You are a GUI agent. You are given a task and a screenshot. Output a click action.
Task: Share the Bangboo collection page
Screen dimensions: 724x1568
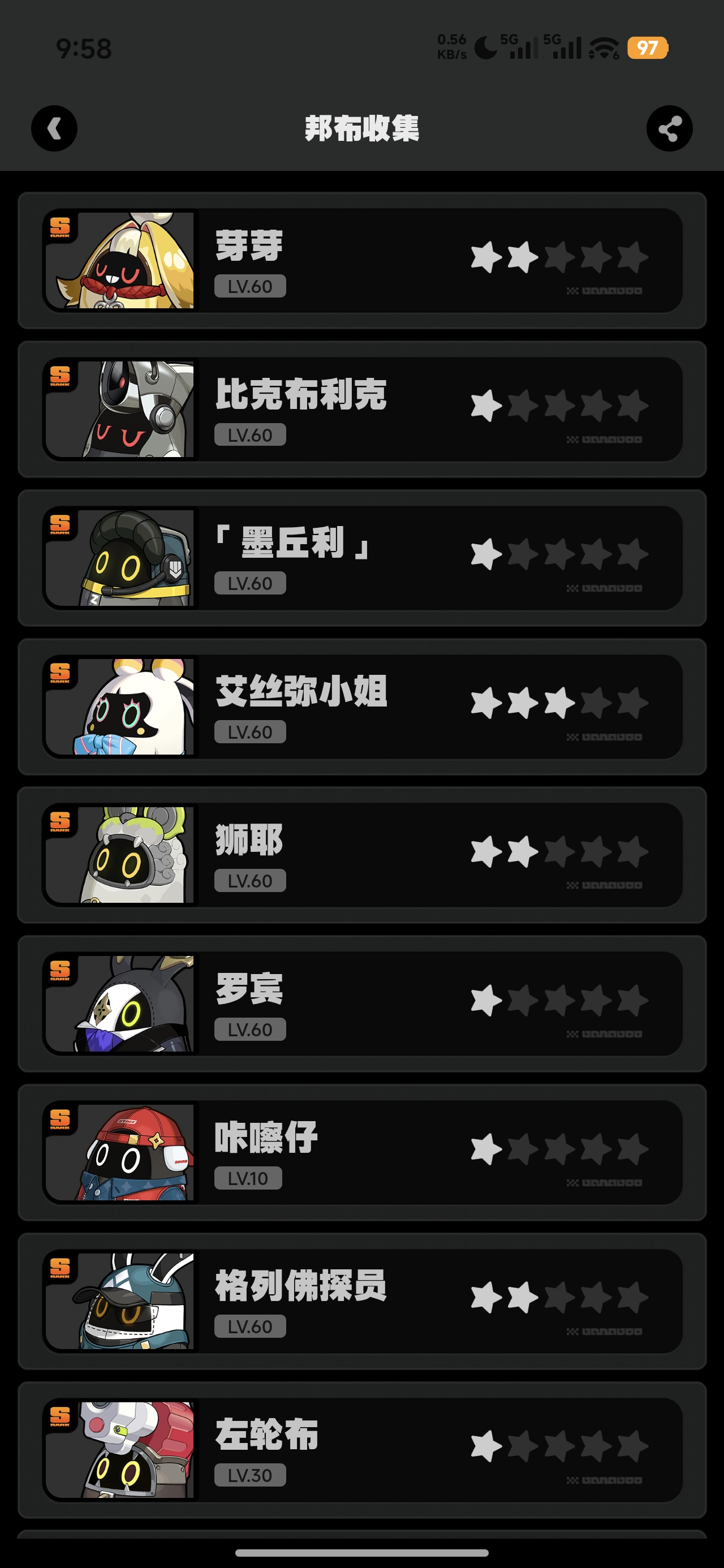[669, 128]
